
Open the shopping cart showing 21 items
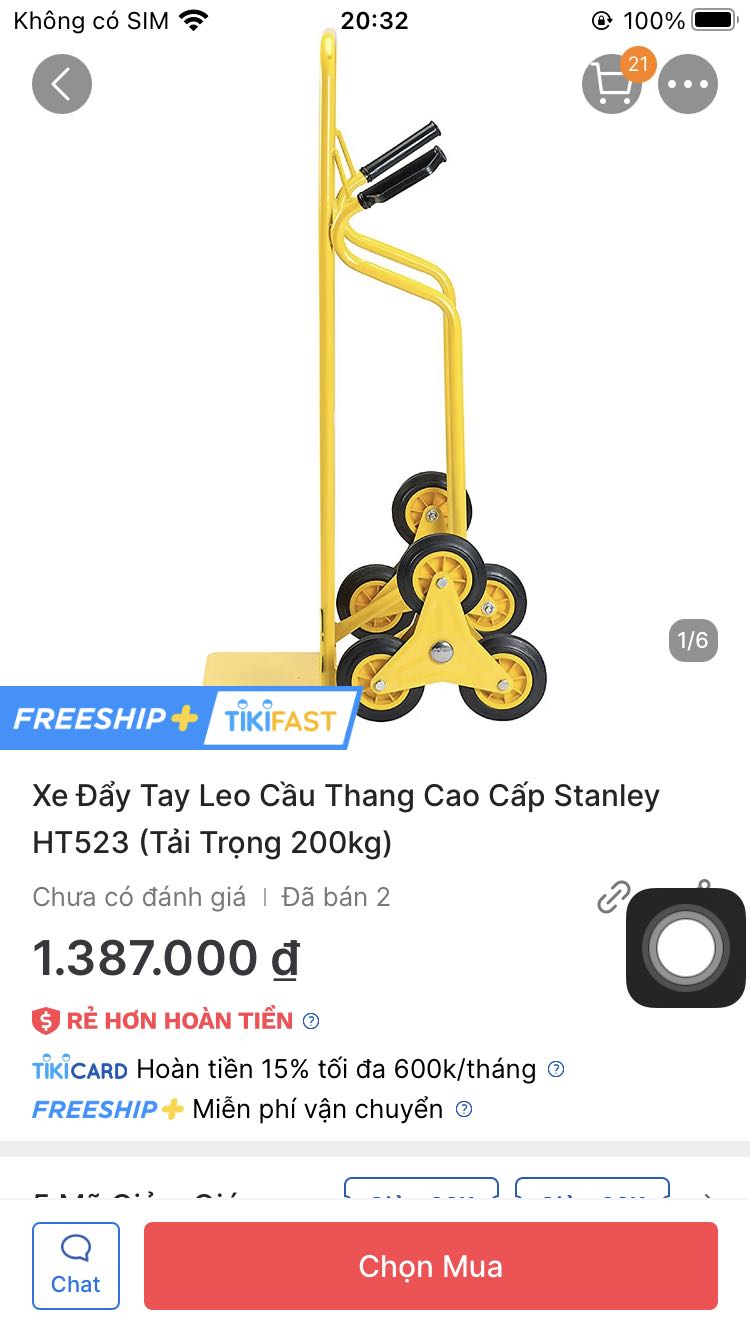(x=613, y=84)
